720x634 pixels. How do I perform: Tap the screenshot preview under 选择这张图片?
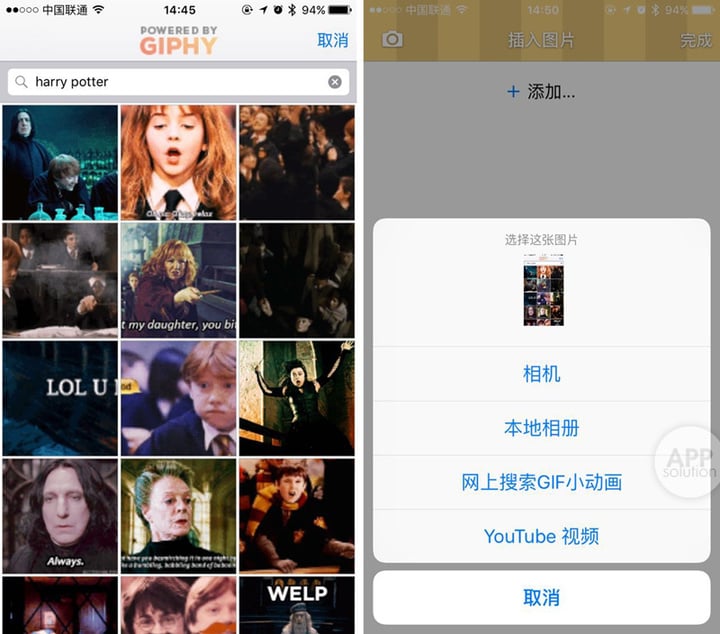pos(541,289)
